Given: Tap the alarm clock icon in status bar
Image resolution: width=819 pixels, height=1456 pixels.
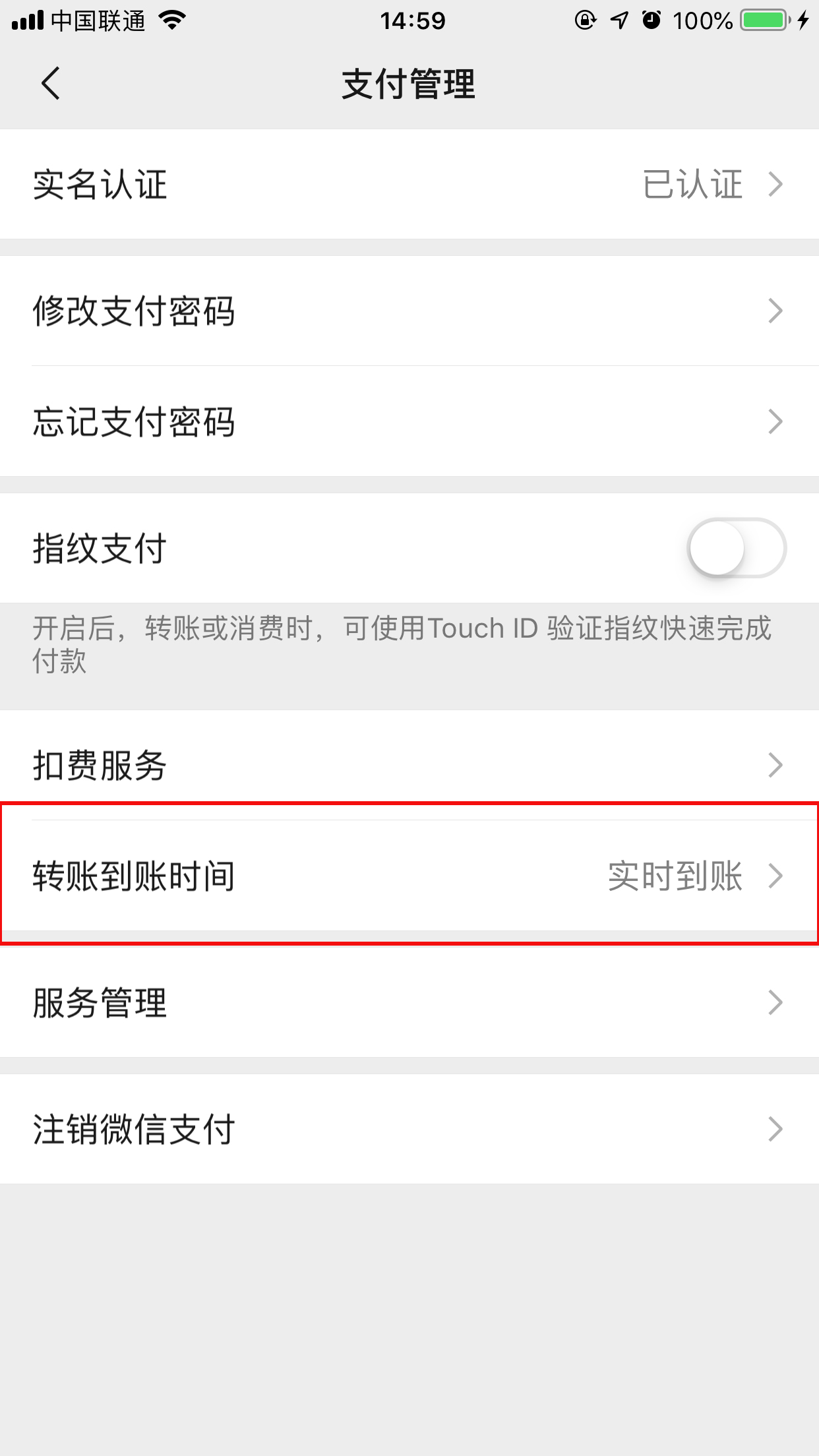Looking at the screenshot, I should (650, 20).
